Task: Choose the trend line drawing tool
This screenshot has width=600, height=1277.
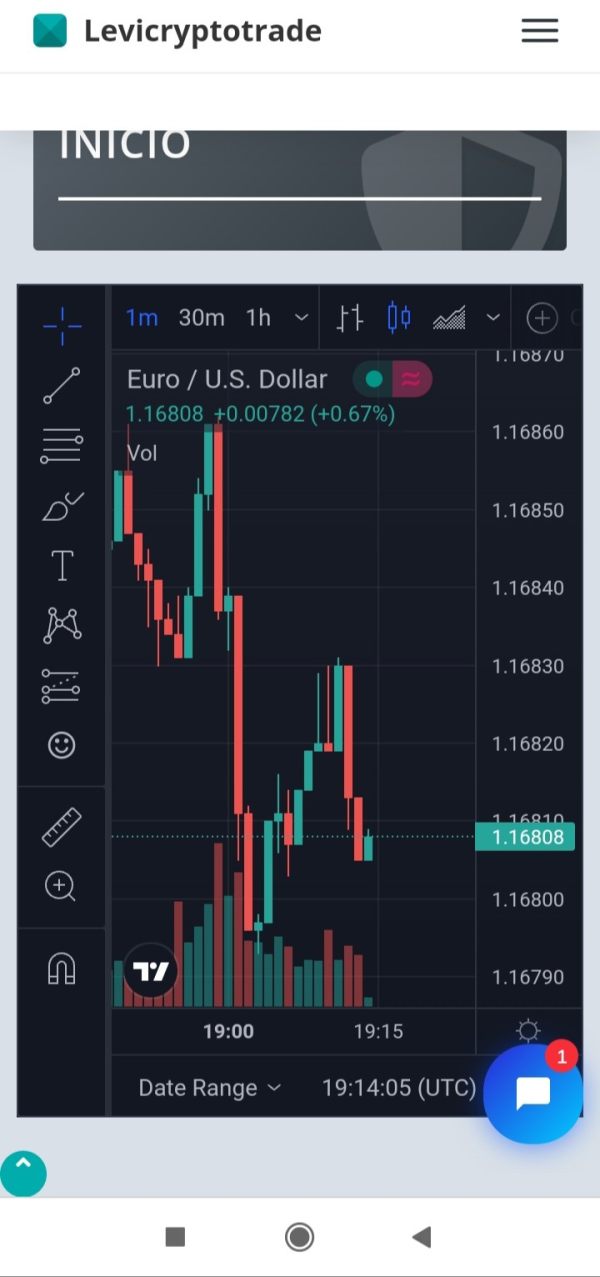Action: pos(62,386)
